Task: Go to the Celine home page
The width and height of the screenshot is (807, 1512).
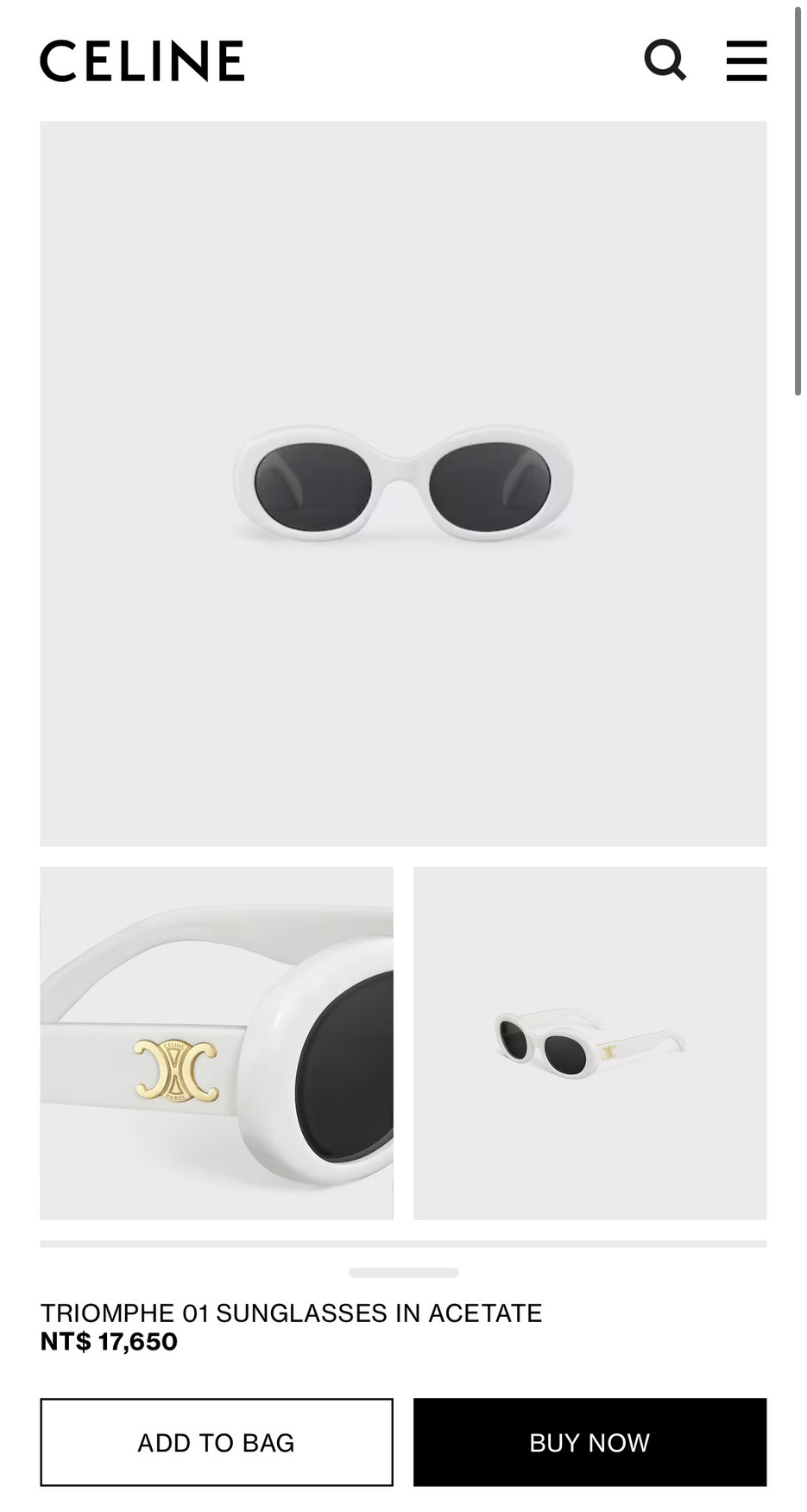Action: click(142, 60)
